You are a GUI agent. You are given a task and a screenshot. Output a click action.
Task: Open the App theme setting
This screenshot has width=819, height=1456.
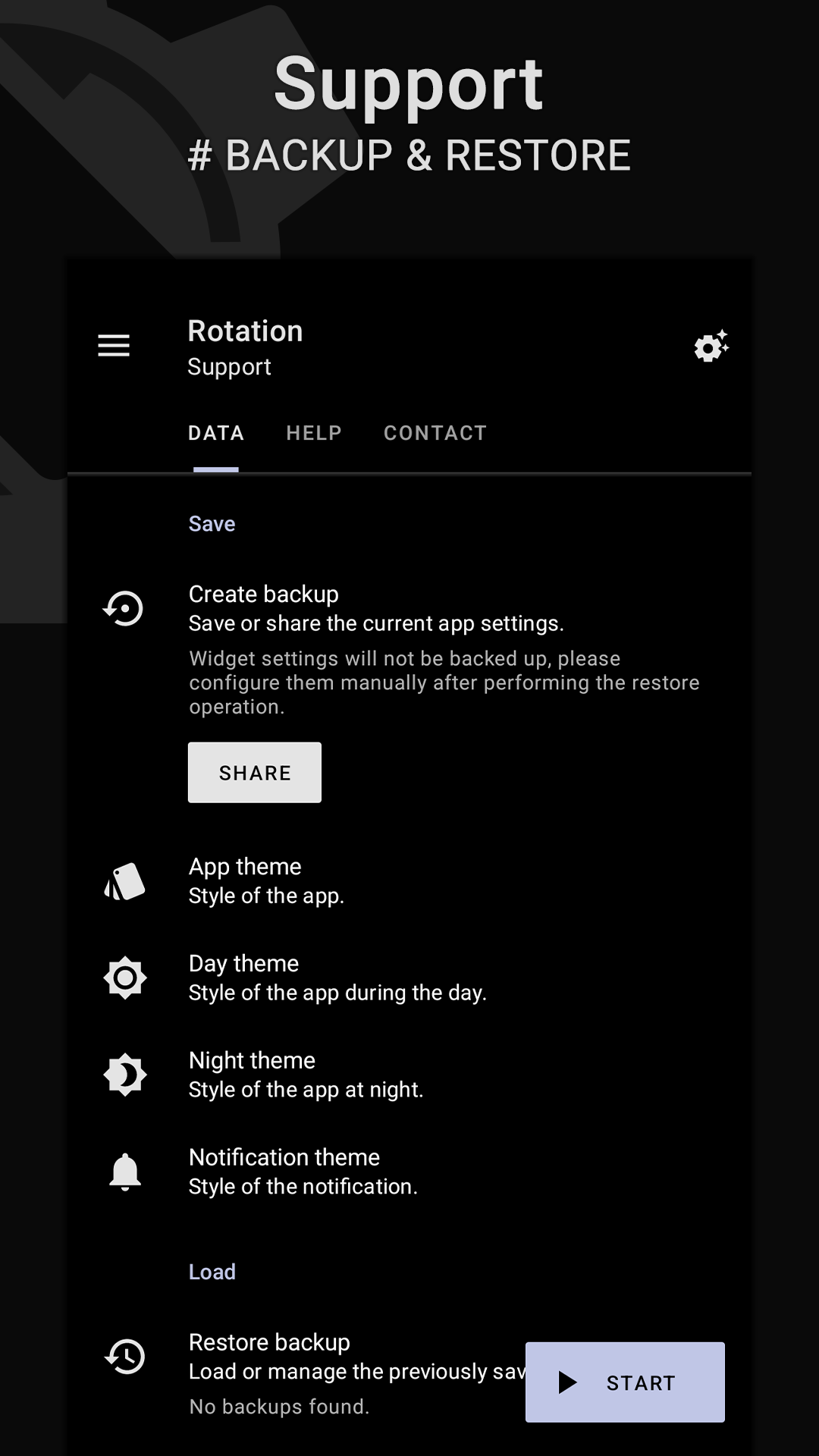pyautogui.click(x=303, y=880)
